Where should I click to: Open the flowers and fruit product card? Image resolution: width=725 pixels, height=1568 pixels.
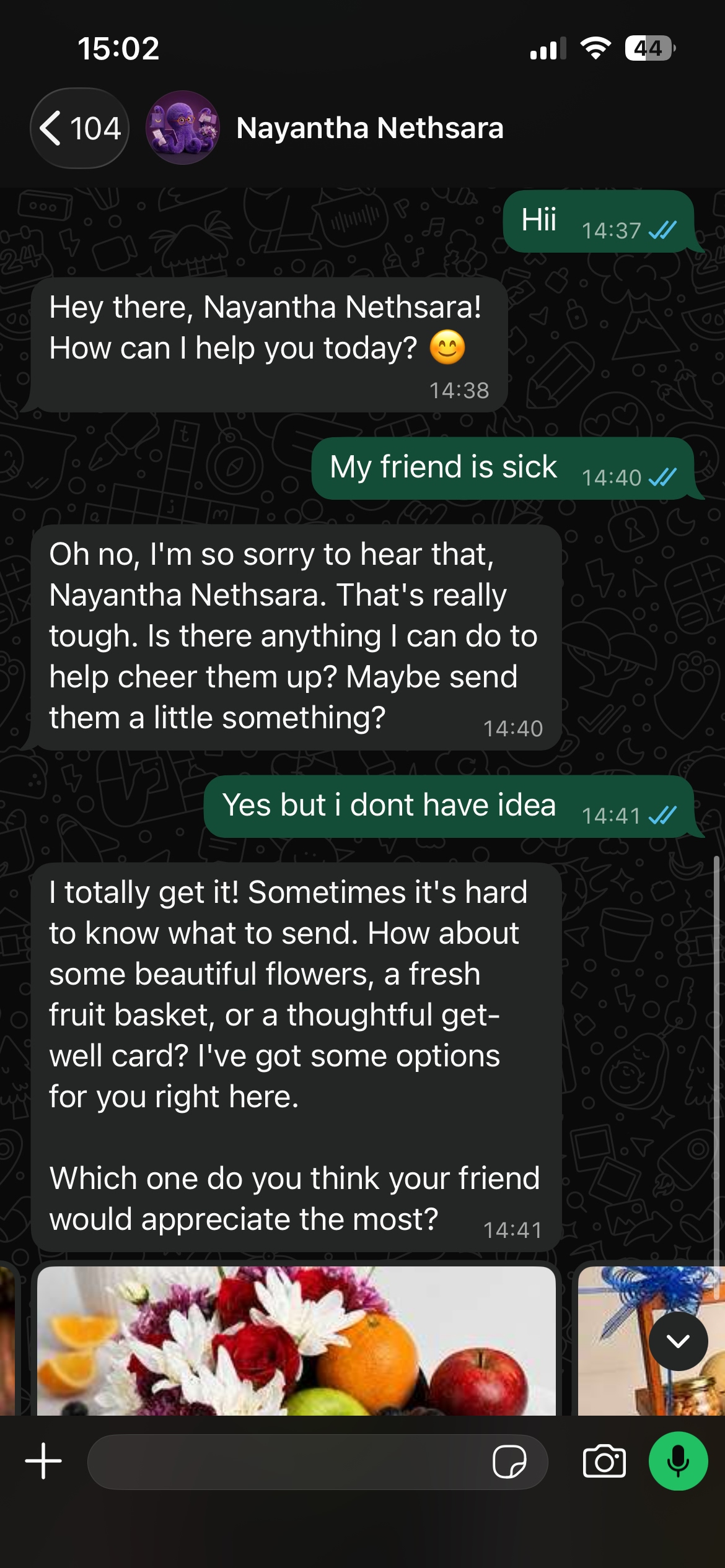pyautogui.click(x=296, y=1341)
